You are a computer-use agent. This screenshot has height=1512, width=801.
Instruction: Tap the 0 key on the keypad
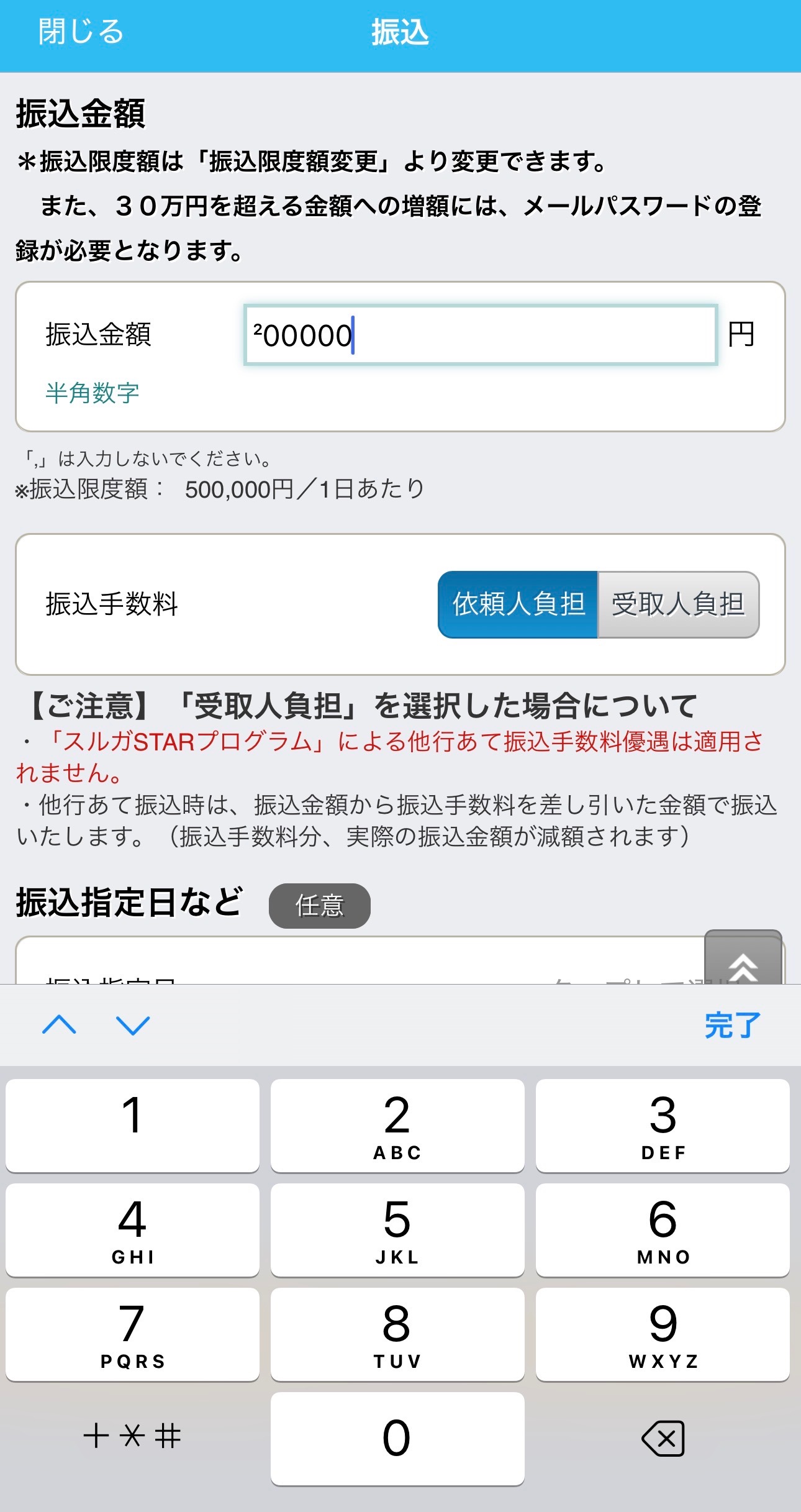click(397, 1438)
